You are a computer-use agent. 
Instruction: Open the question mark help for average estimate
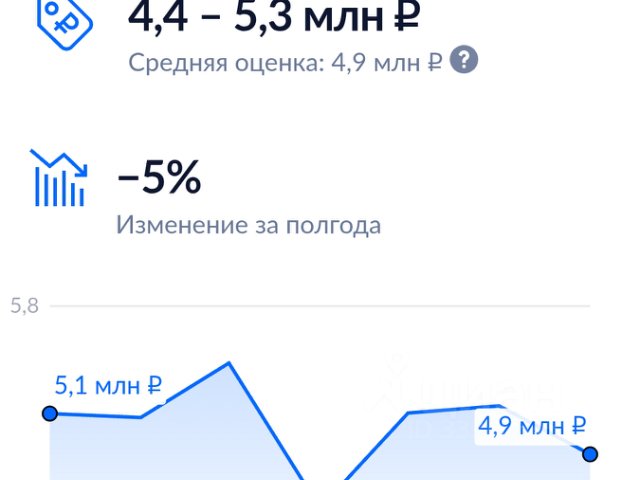(x=464, y=60)
